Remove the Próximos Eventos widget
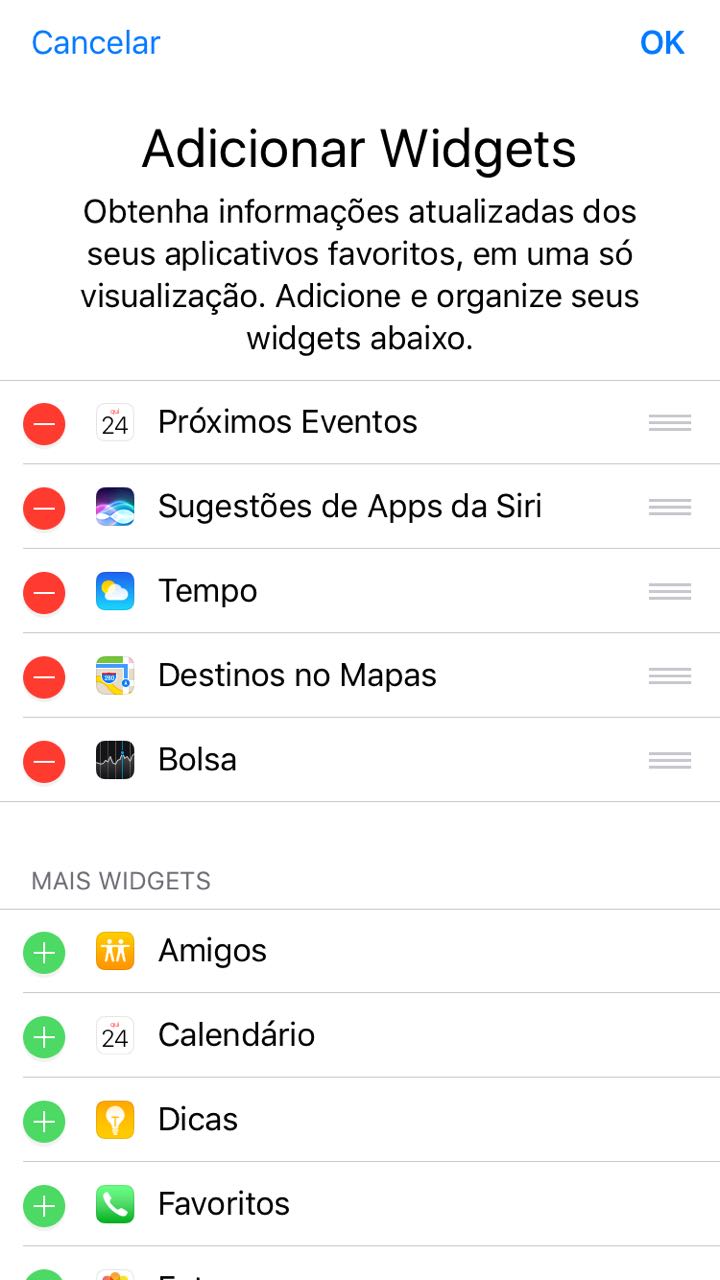The height and width of the screenshot is (1280, 720). (x=44, y=424)
